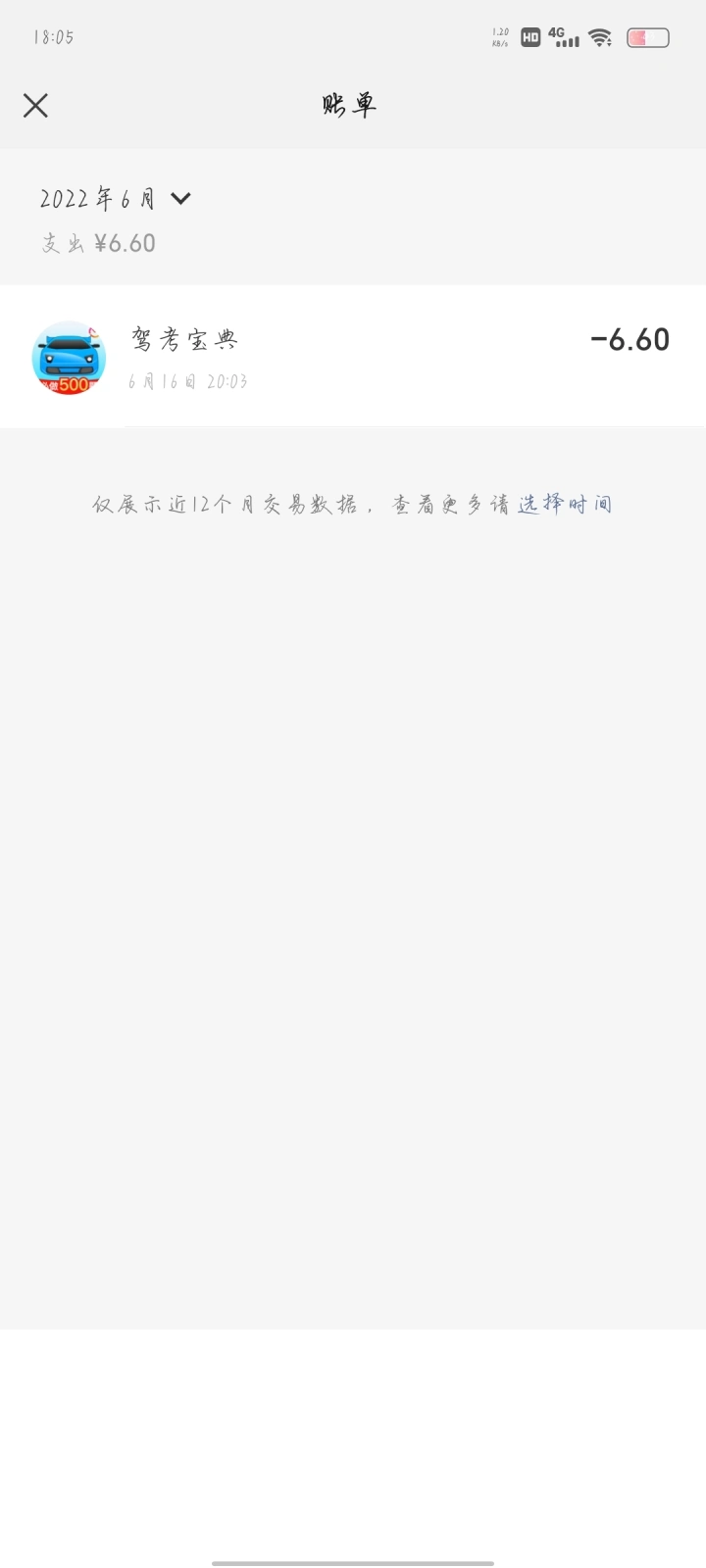
Task: Tap the 选择时间 link
Action: tap(565, 504)
